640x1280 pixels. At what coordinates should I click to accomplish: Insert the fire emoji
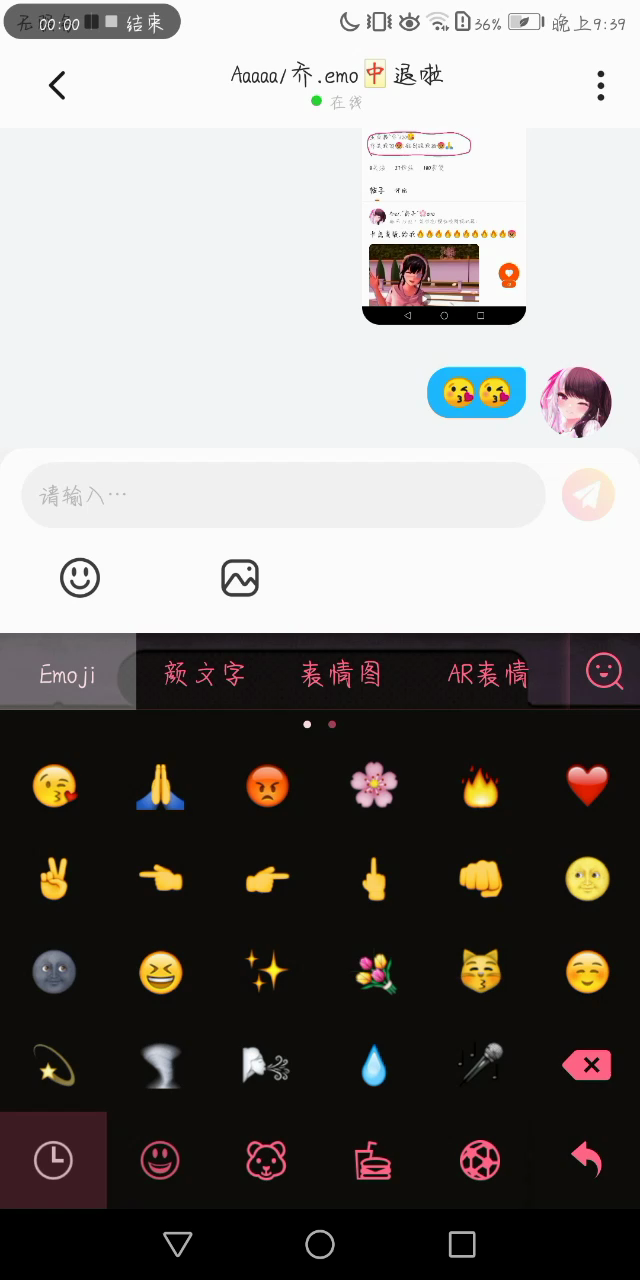pos(480,786)
